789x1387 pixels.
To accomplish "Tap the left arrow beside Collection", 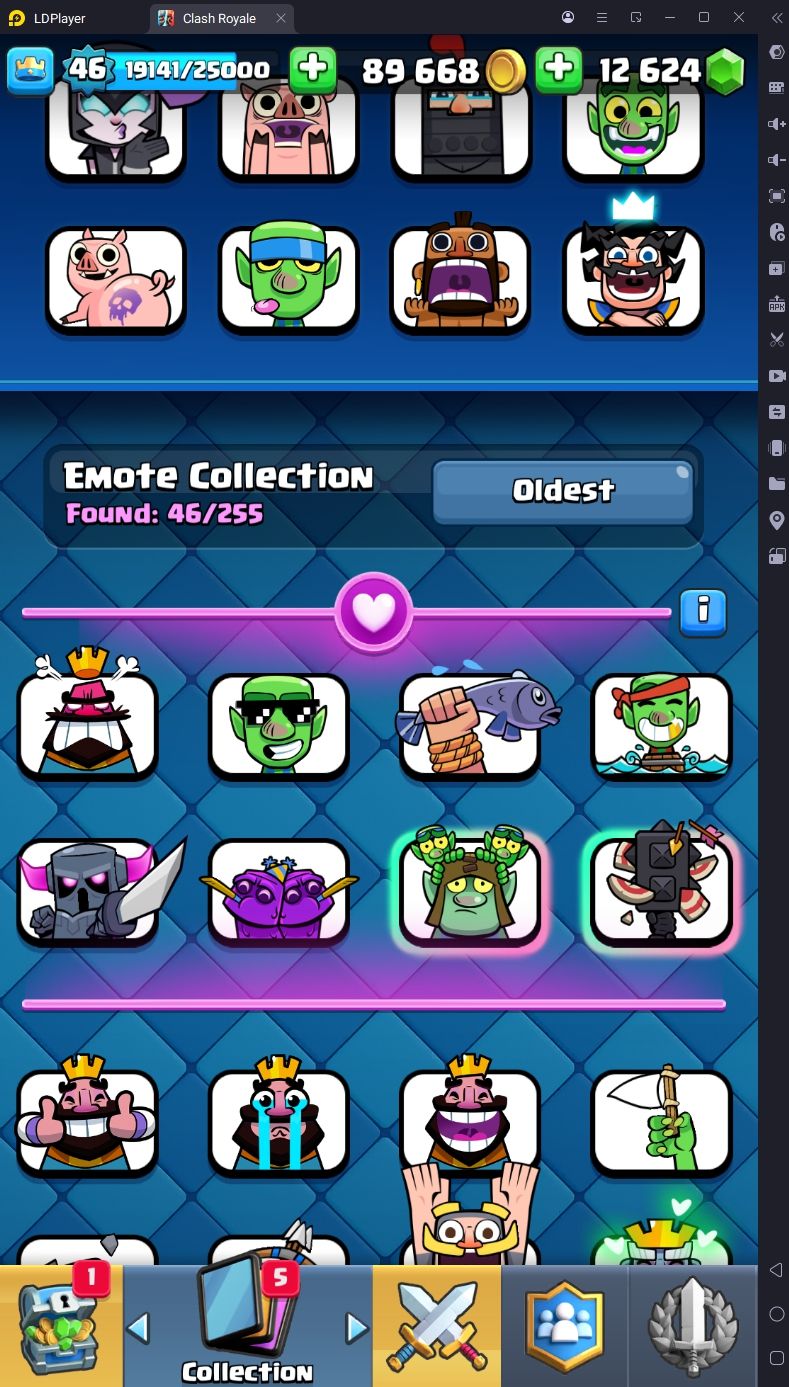I will click(139, 1328).
